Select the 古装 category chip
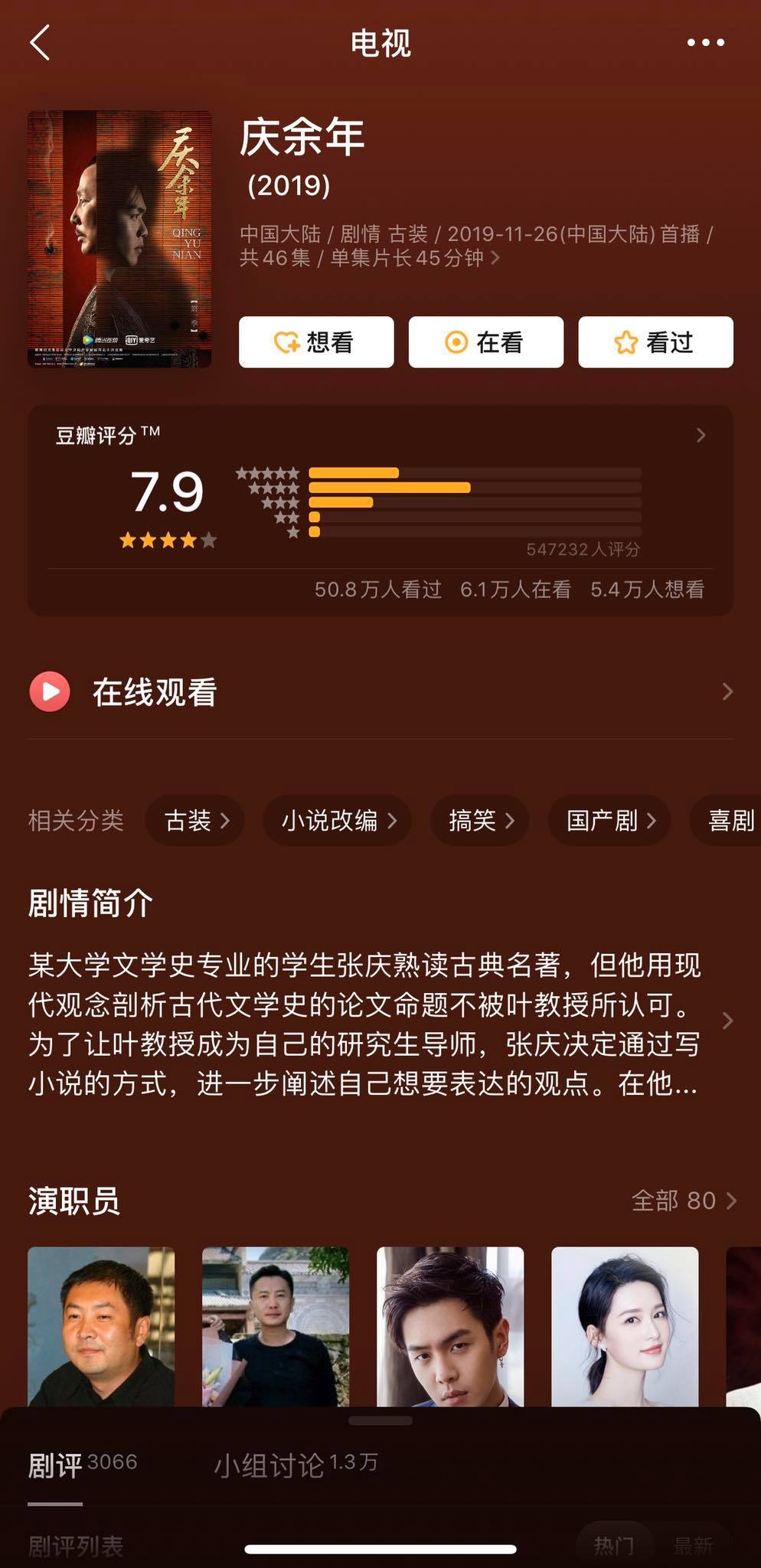Viewport: 761px width, 1568px height. click(195, 821)
